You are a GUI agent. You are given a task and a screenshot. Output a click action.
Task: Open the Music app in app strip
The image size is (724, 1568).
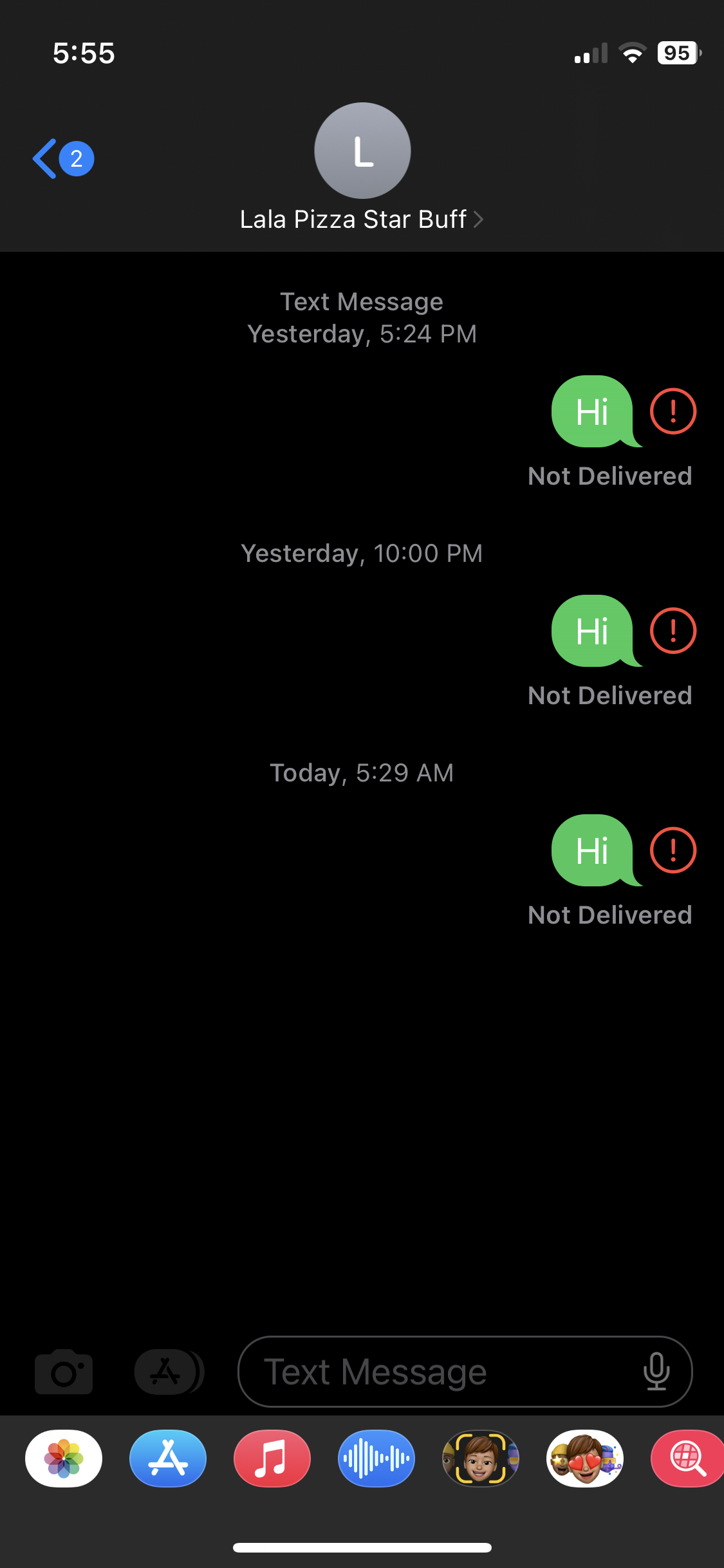272,1459
